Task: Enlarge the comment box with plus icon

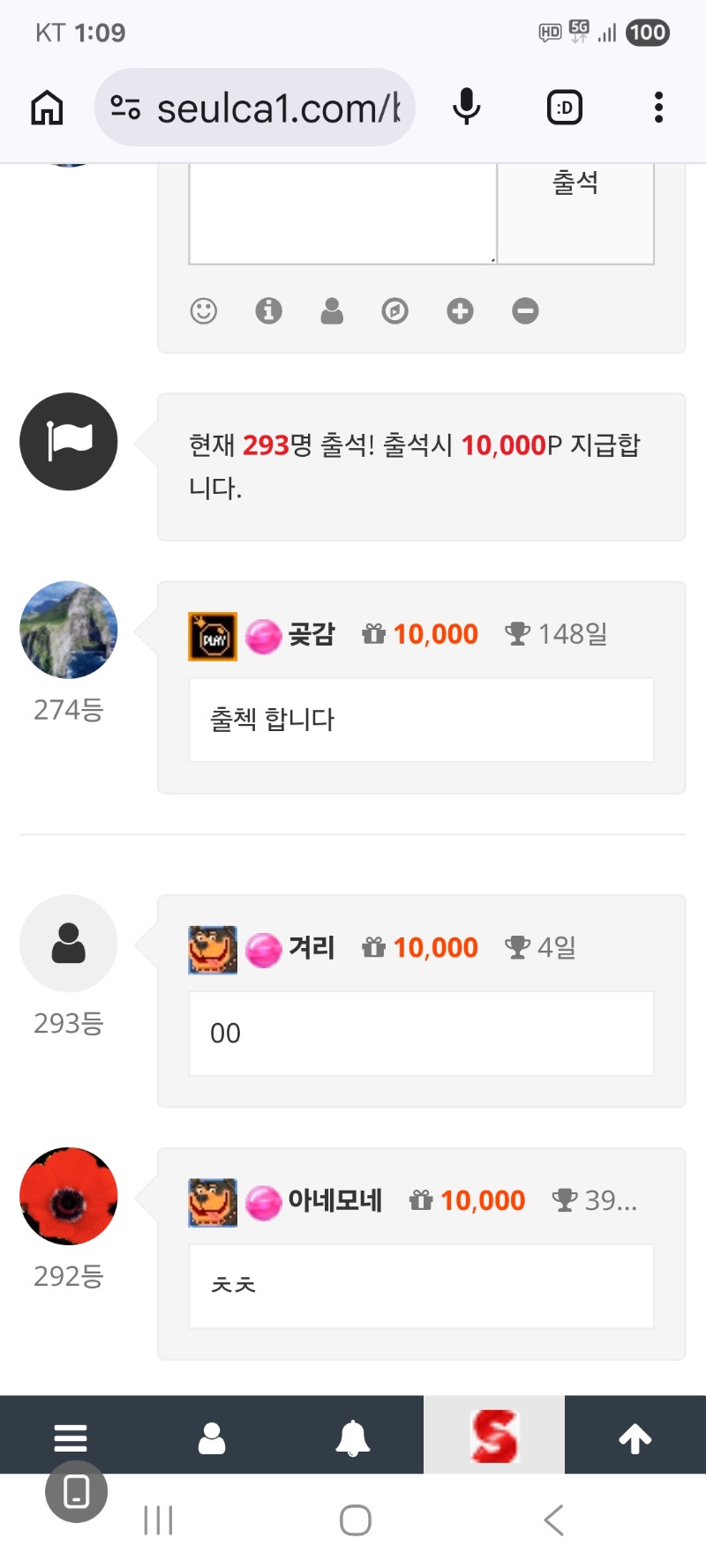Action: [x=460, y=310]
